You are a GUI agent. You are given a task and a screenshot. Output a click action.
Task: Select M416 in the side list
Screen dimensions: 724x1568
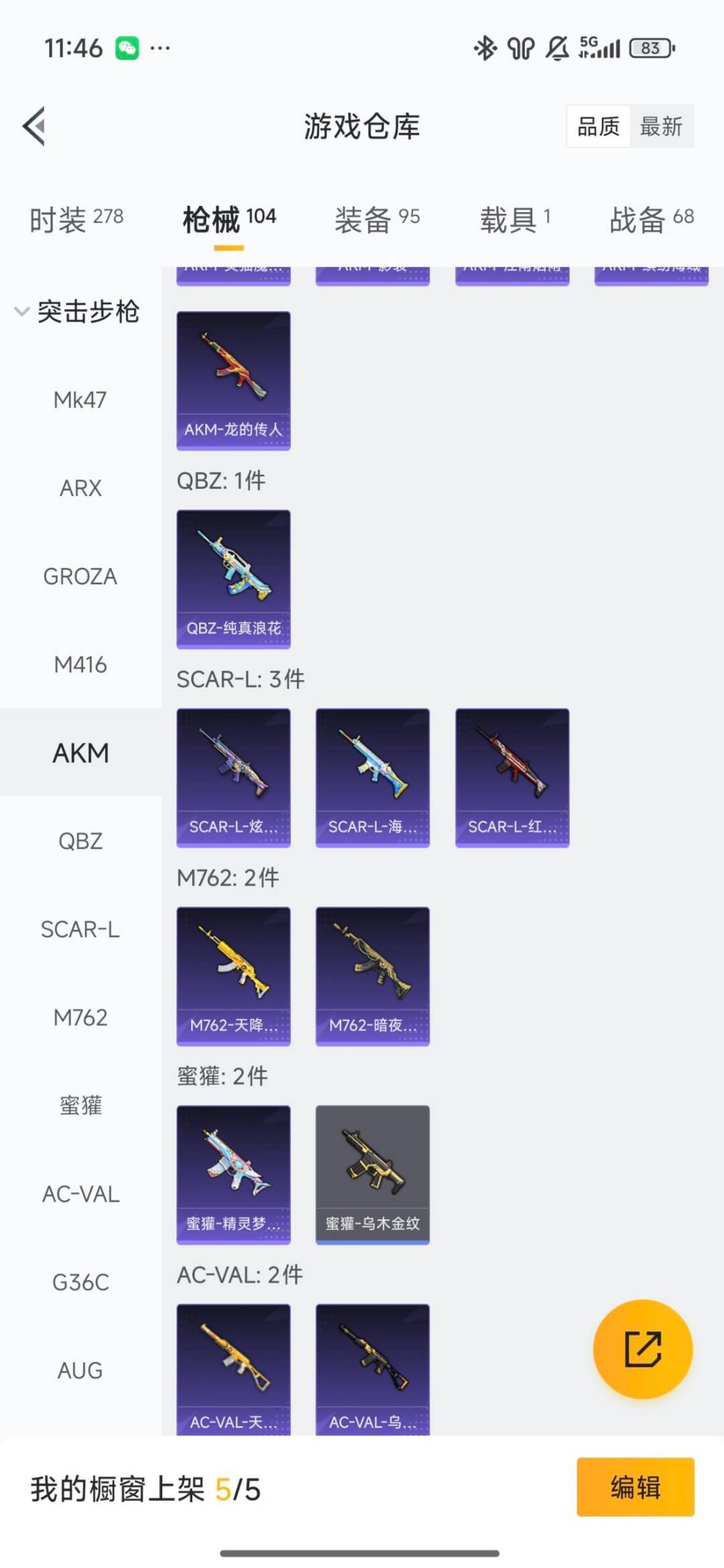point(80,664)
